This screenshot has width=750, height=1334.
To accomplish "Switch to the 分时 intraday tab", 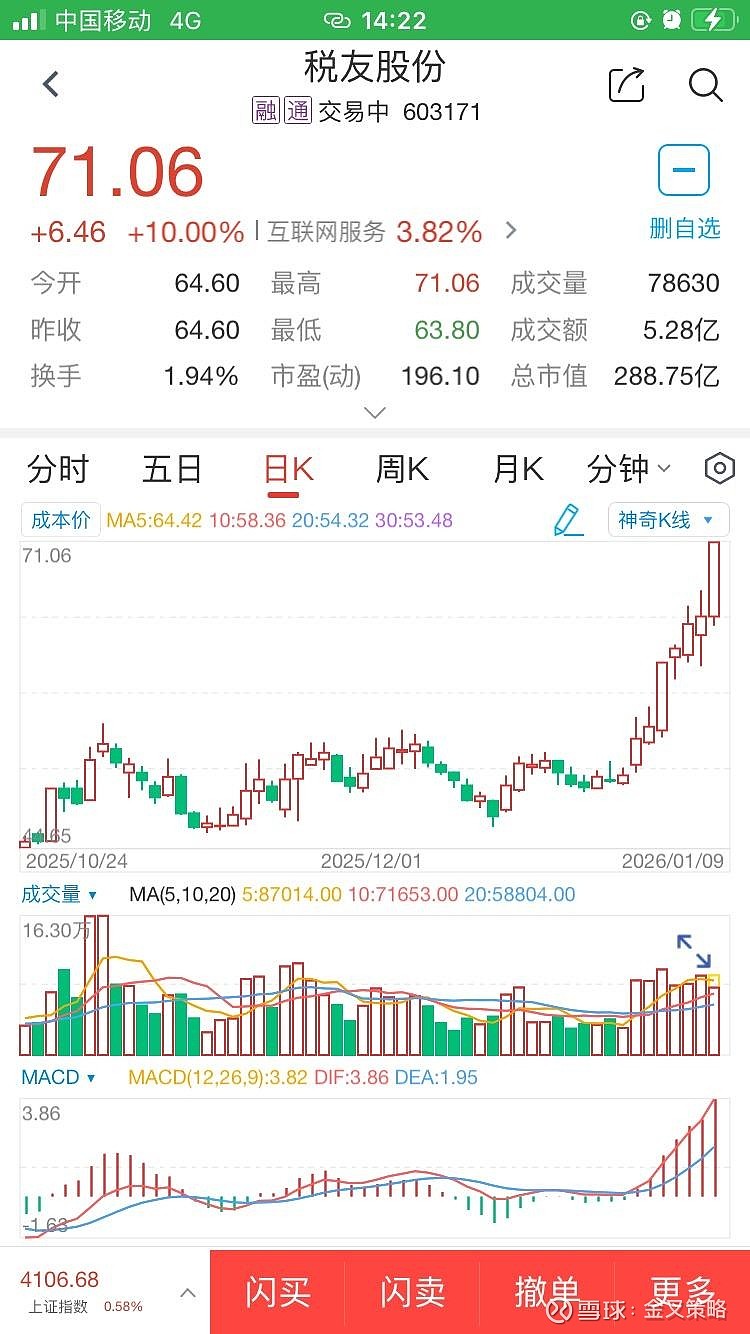I will pyautogui.click(x=57, y=468).
